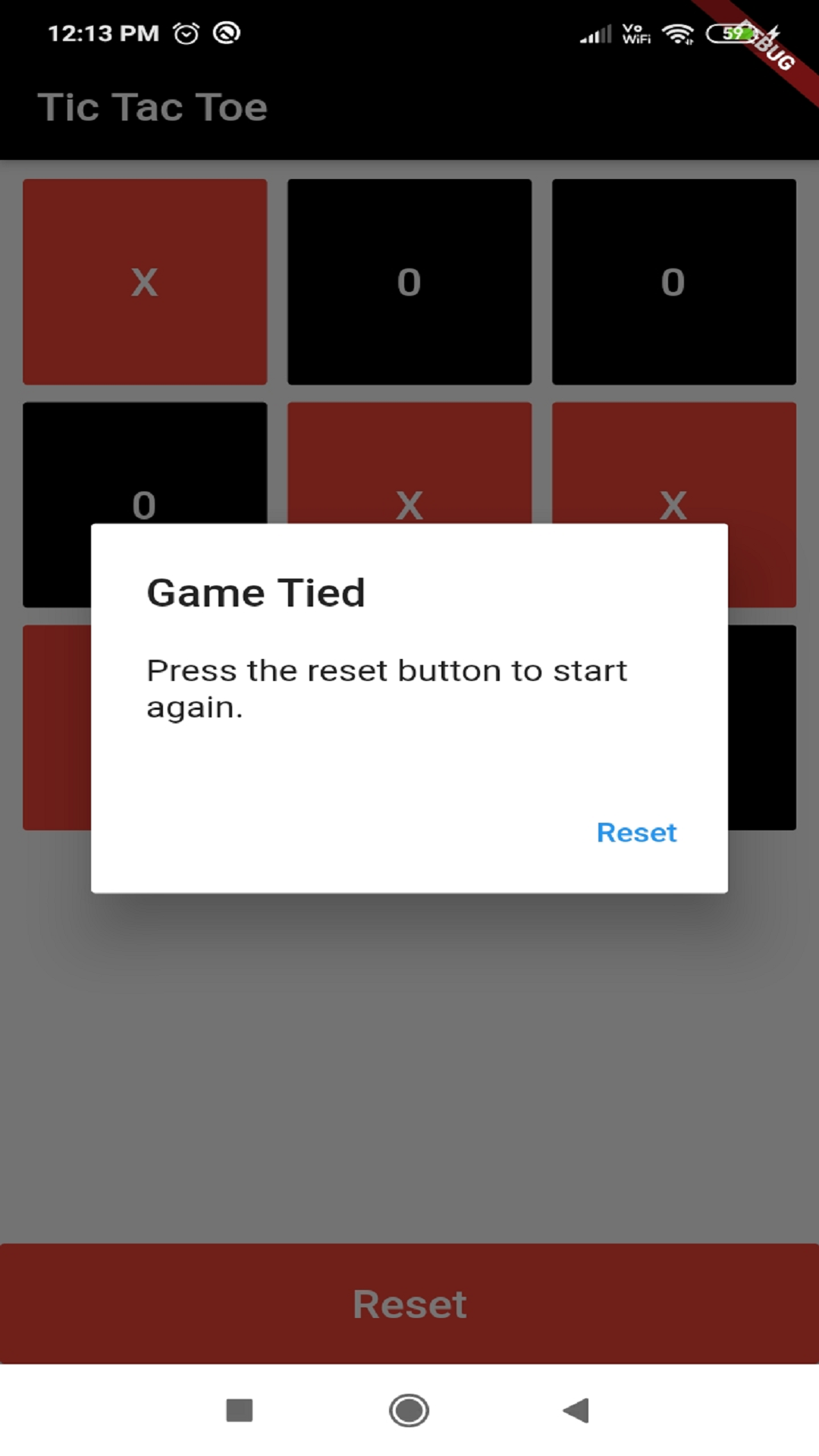Go to the home screen
Image resolution: width=819 pixels, height=1456 pixels.
pos(409,1410)
